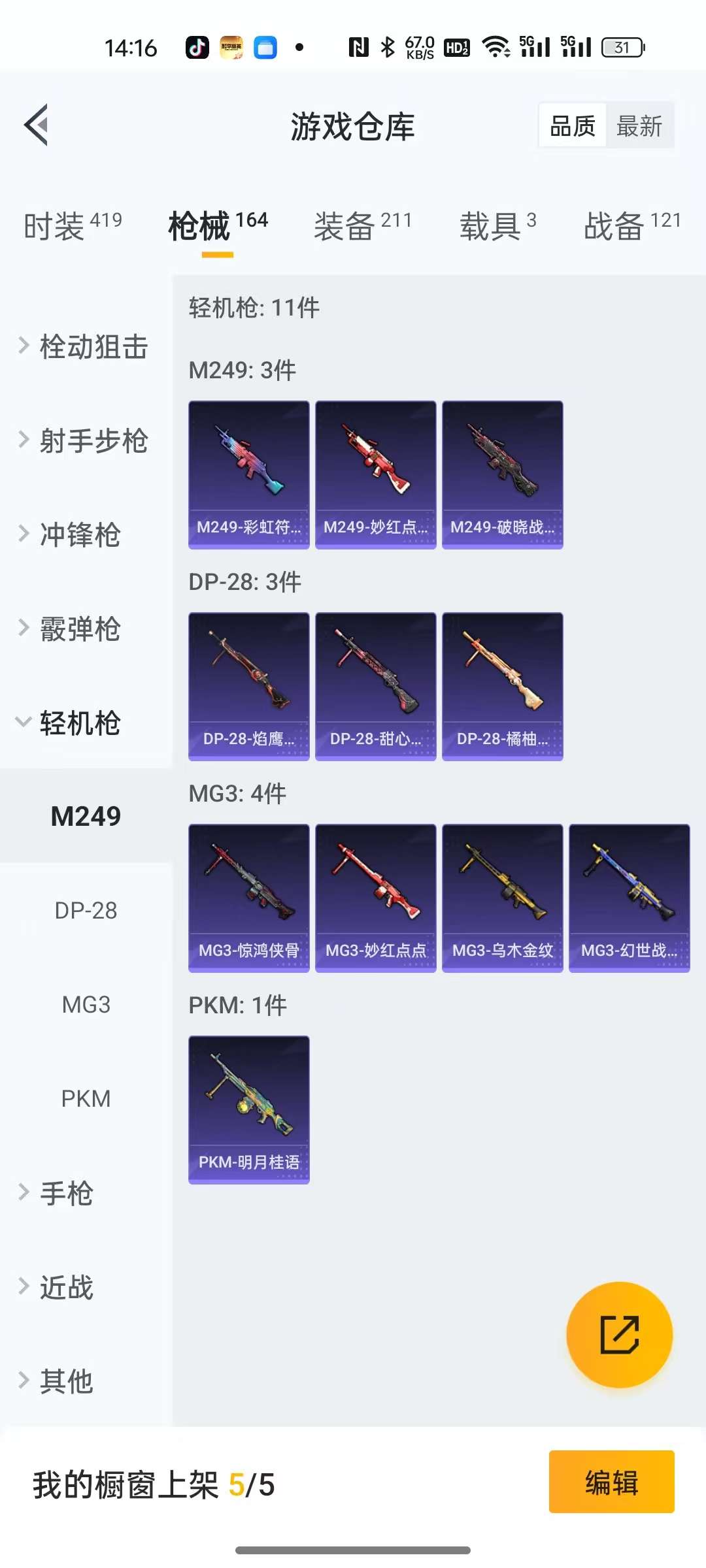Expand the 射手步枪 category

[x=85, y=440]
